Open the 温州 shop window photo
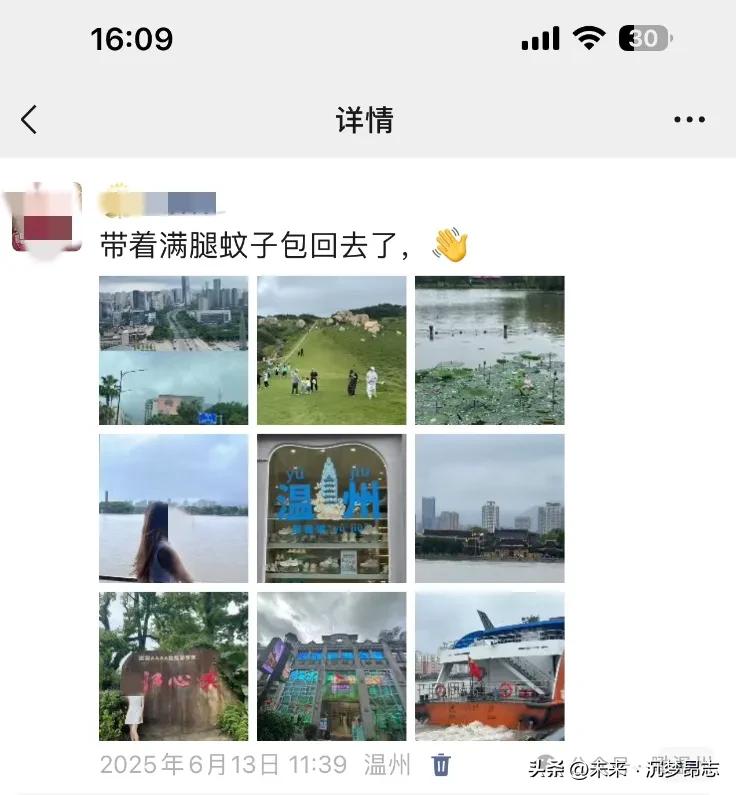 tap(331, 508)
